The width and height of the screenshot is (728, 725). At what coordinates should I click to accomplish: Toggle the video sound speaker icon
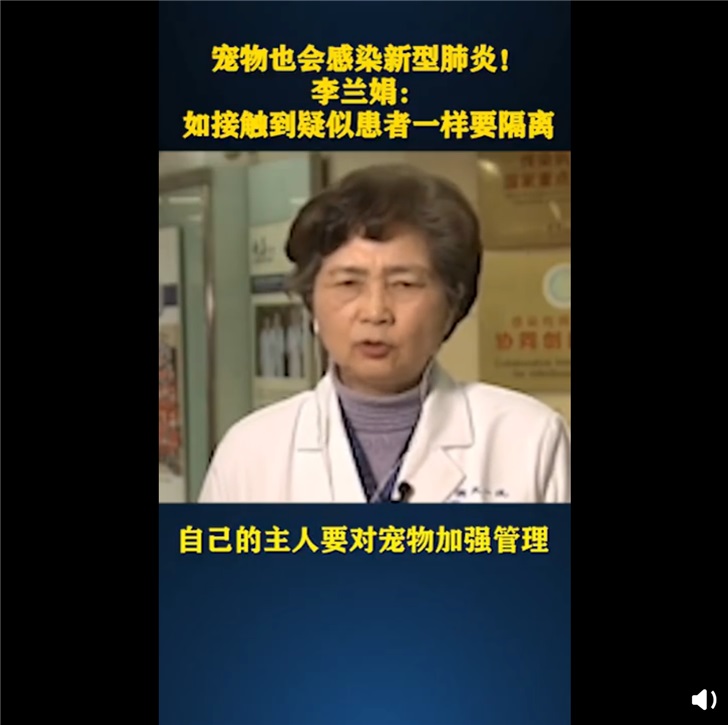tap(703, 699)
